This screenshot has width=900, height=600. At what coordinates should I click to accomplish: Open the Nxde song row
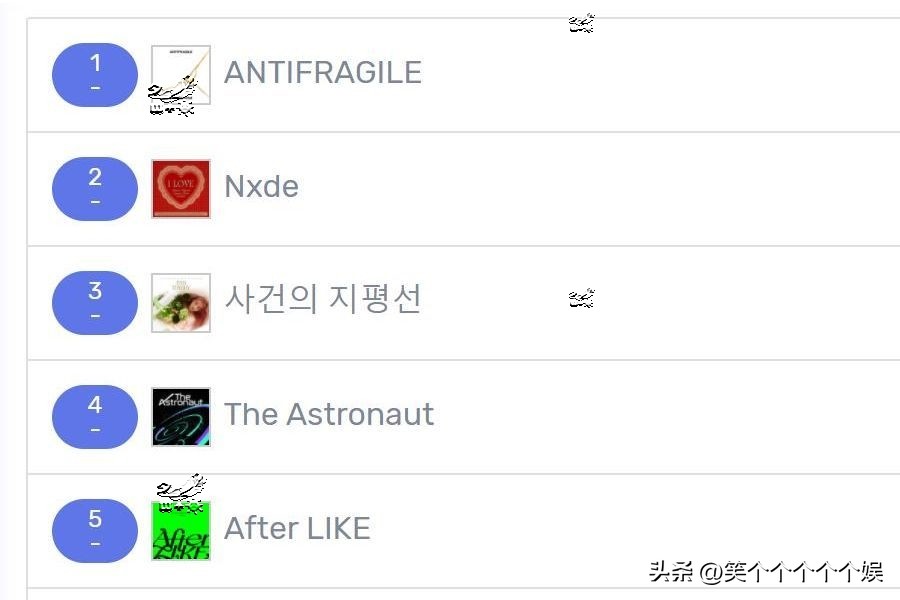[x=261, y=187]
